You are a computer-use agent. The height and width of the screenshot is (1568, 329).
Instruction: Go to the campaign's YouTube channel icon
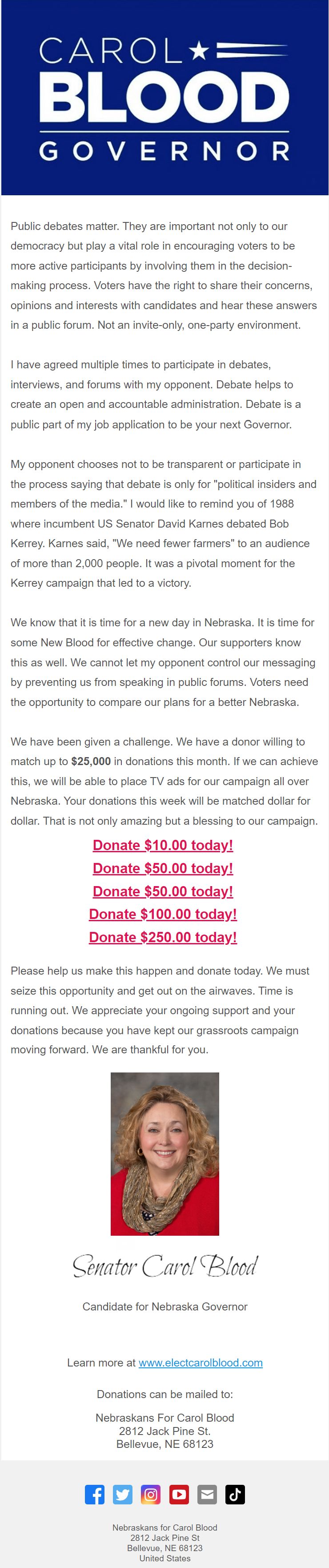pos(179,1494)
